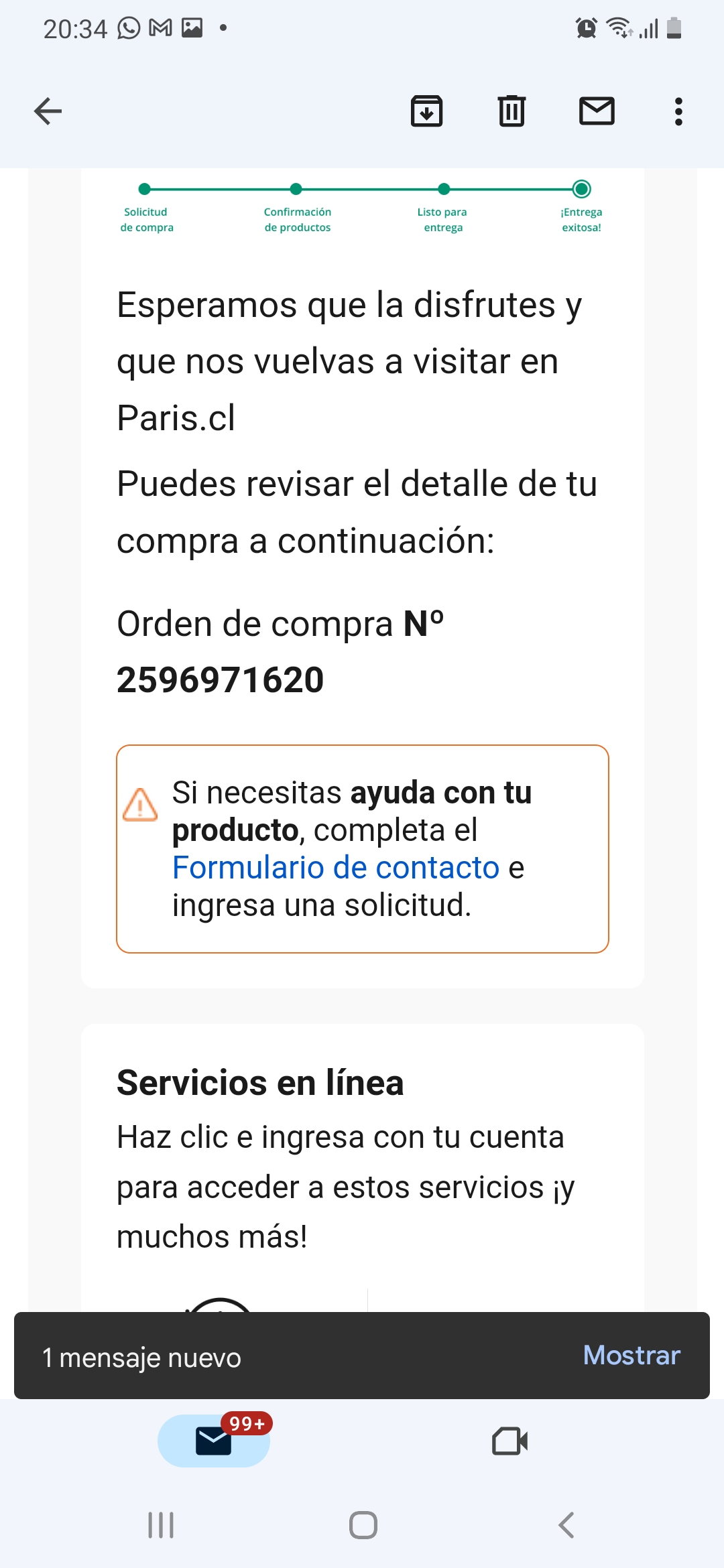
Task: Switch to the Meet video tab
Action: tap(509, 1441)
